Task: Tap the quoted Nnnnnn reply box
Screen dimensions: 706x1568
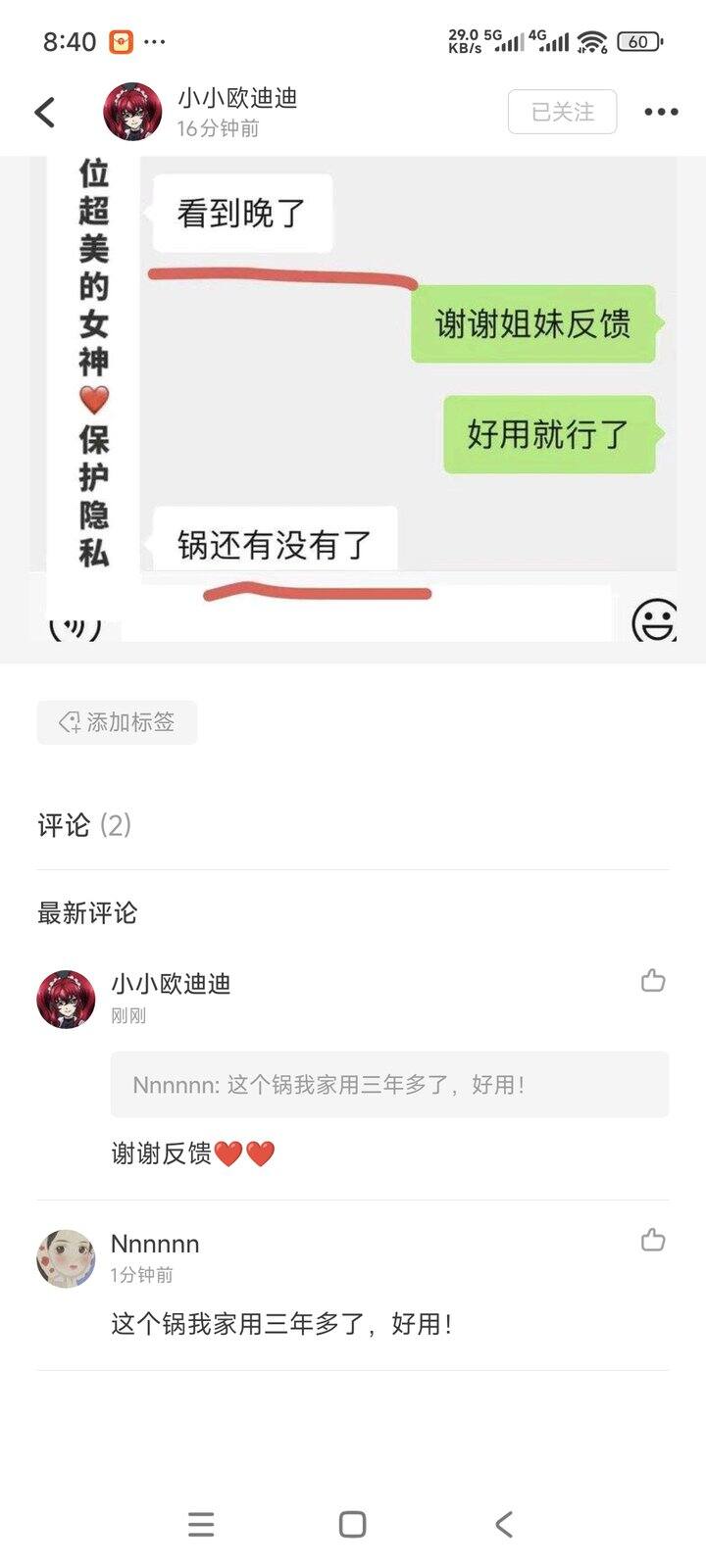Action: pyautogui.click(x=389, y=1085)
